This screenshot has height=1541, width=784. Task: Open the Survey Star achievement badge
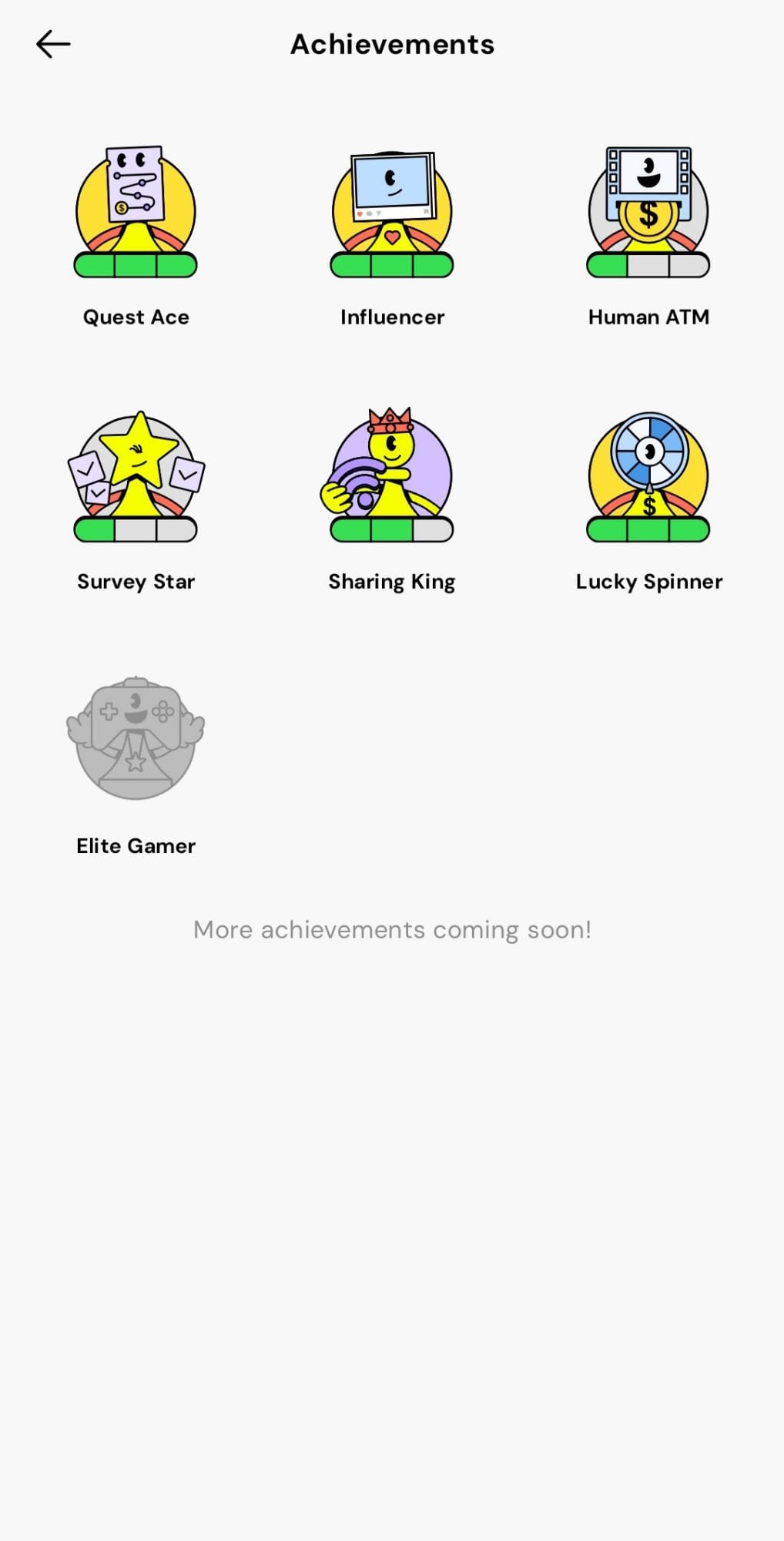coord(136,474)
